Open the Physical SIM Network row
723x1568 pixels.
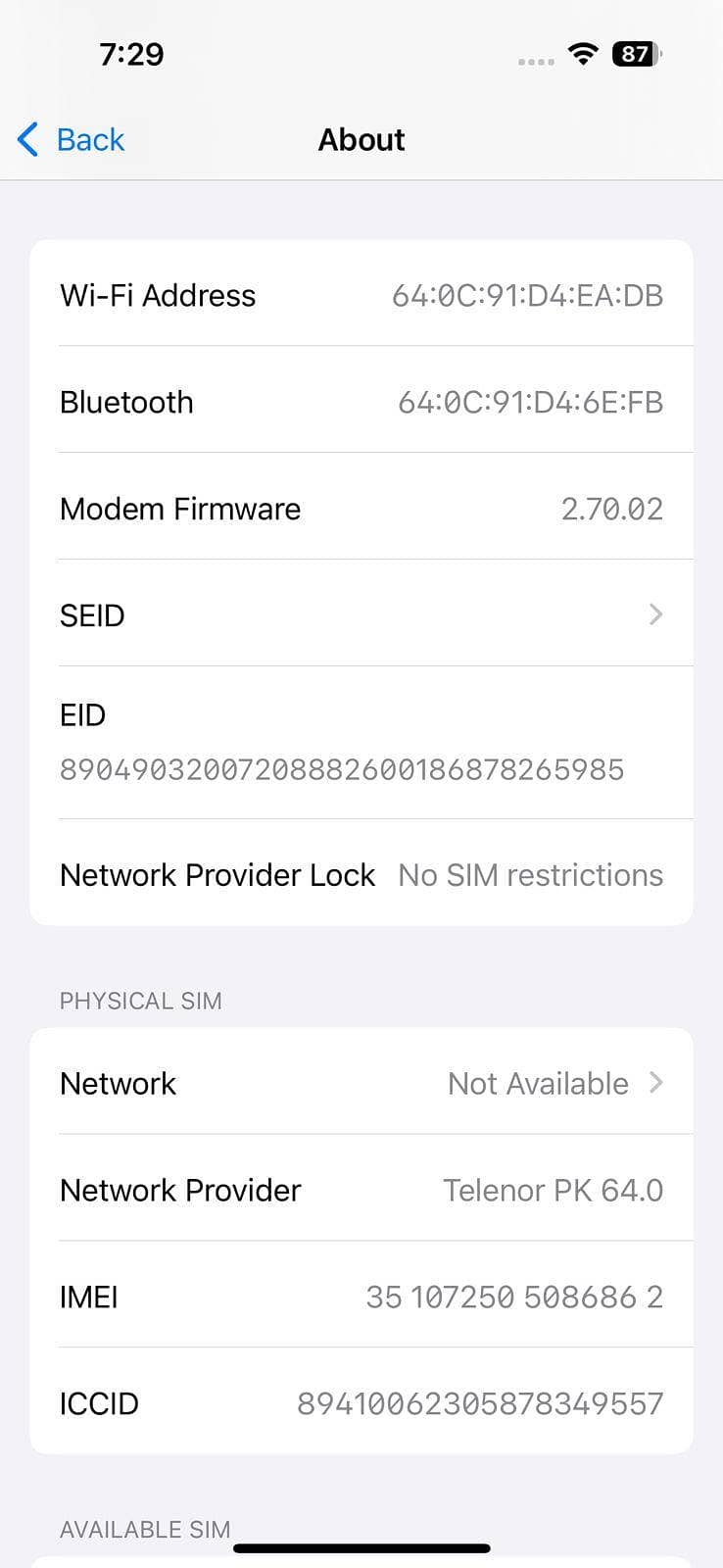click(x=361, y=1084)
